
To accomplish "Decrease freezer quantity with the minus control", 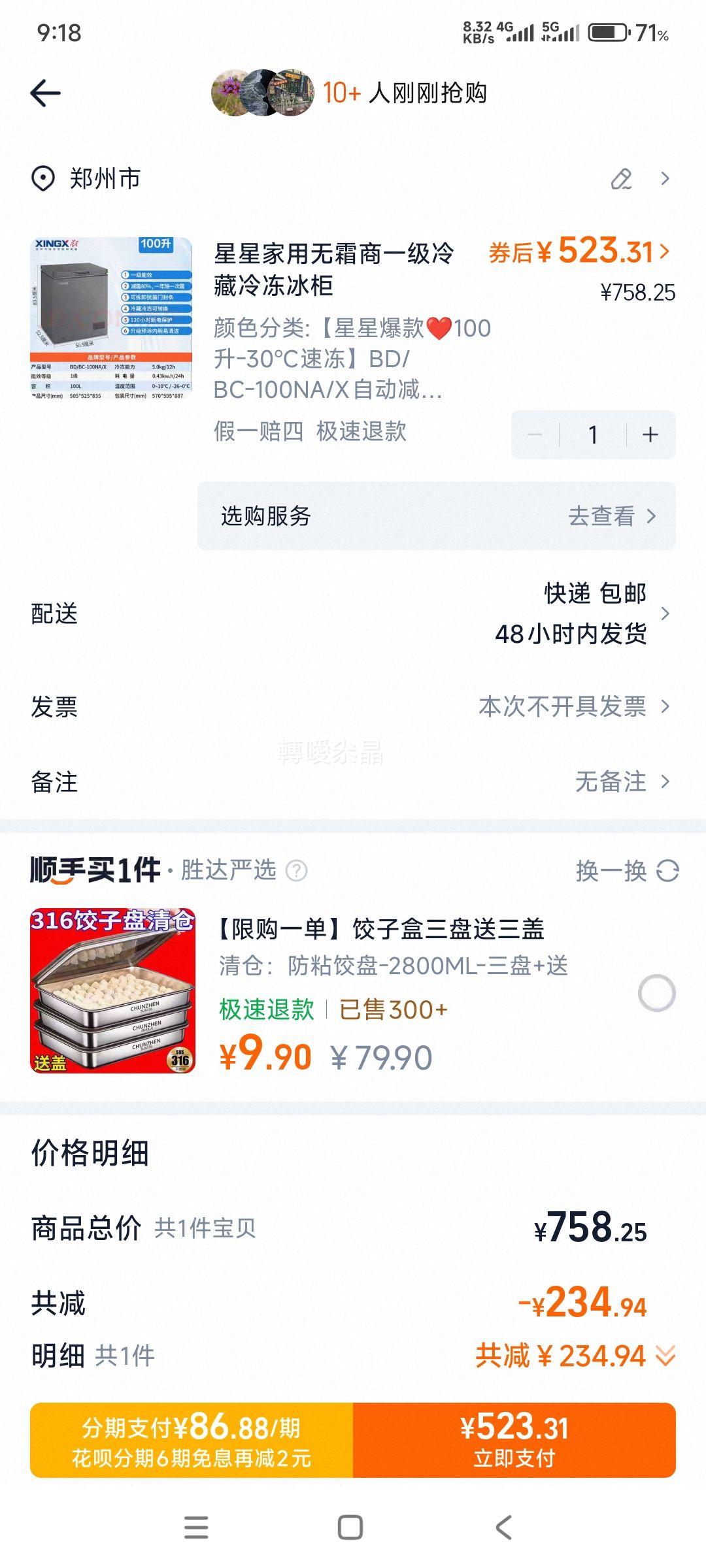I will 533,434.
